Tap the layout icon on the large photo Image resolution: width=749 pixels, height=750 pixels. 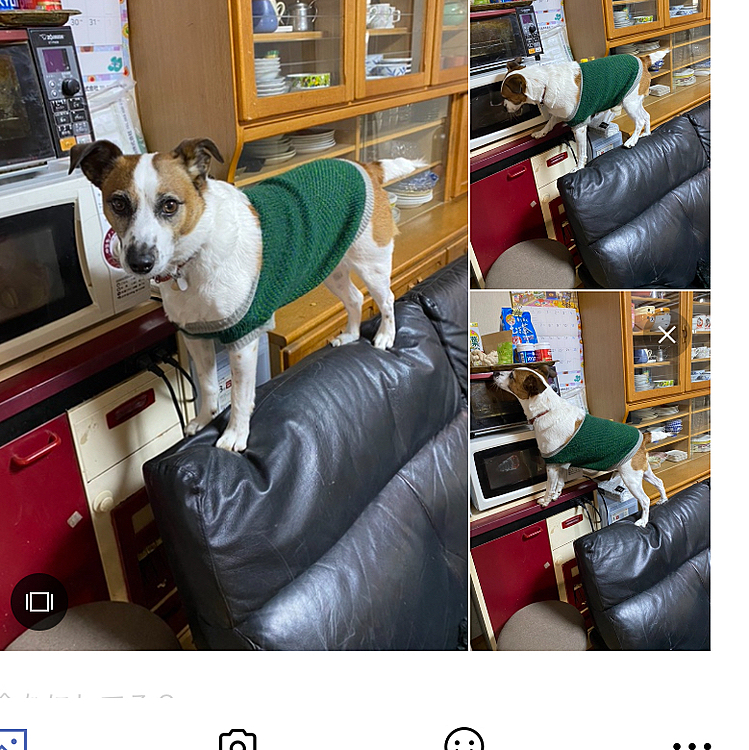(39, 602)
